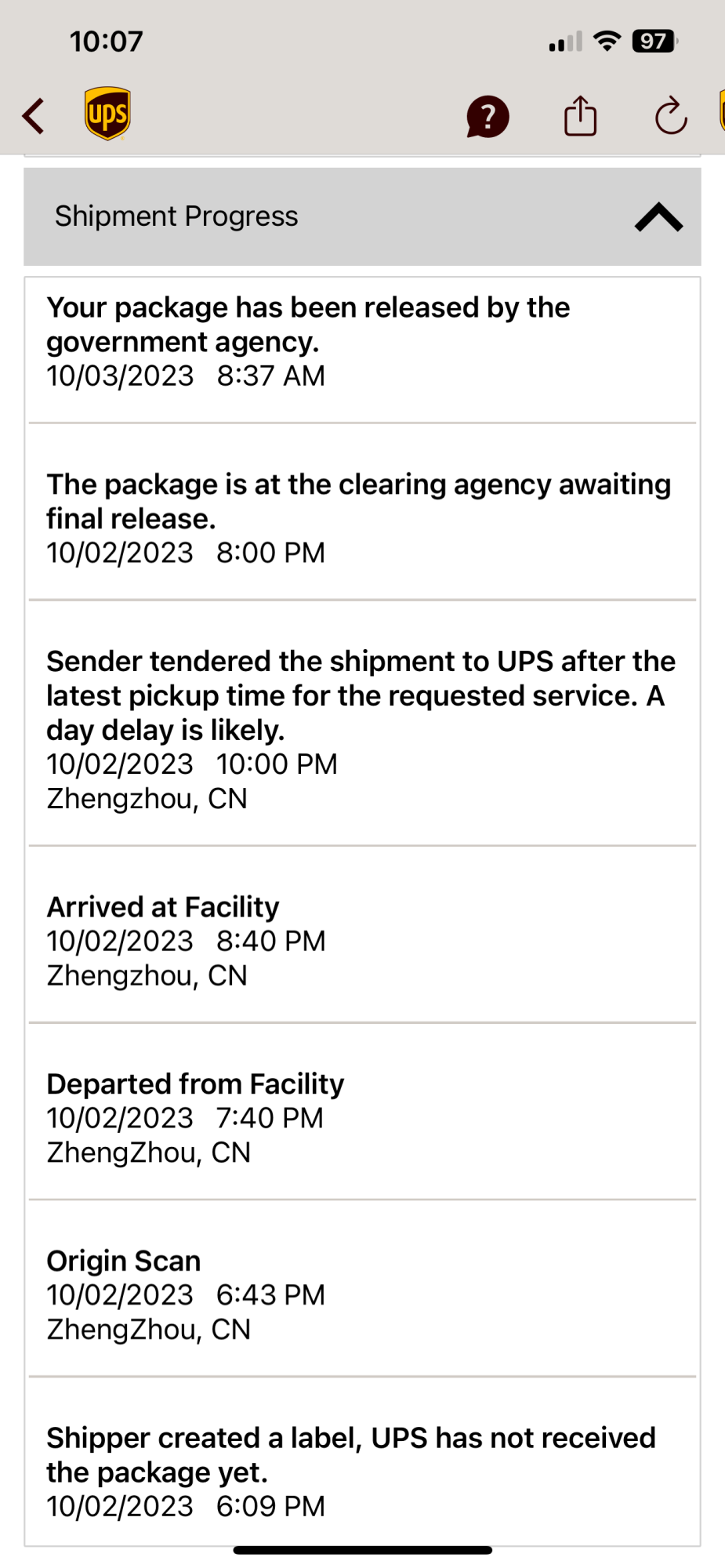725x1568 pixels.
Task: Share this tracking page
Action: click(580, 116)
